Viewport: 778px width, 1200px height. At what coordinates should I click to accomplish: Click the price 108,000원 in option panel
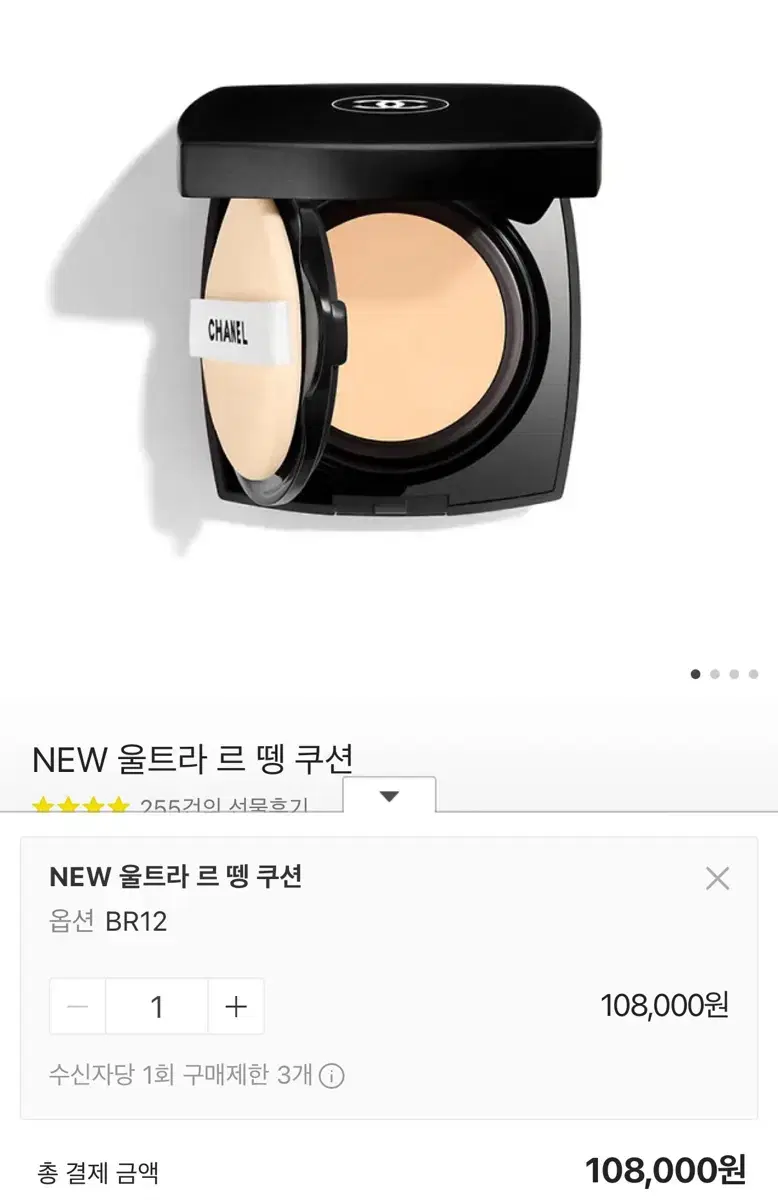pos(665,1007)
